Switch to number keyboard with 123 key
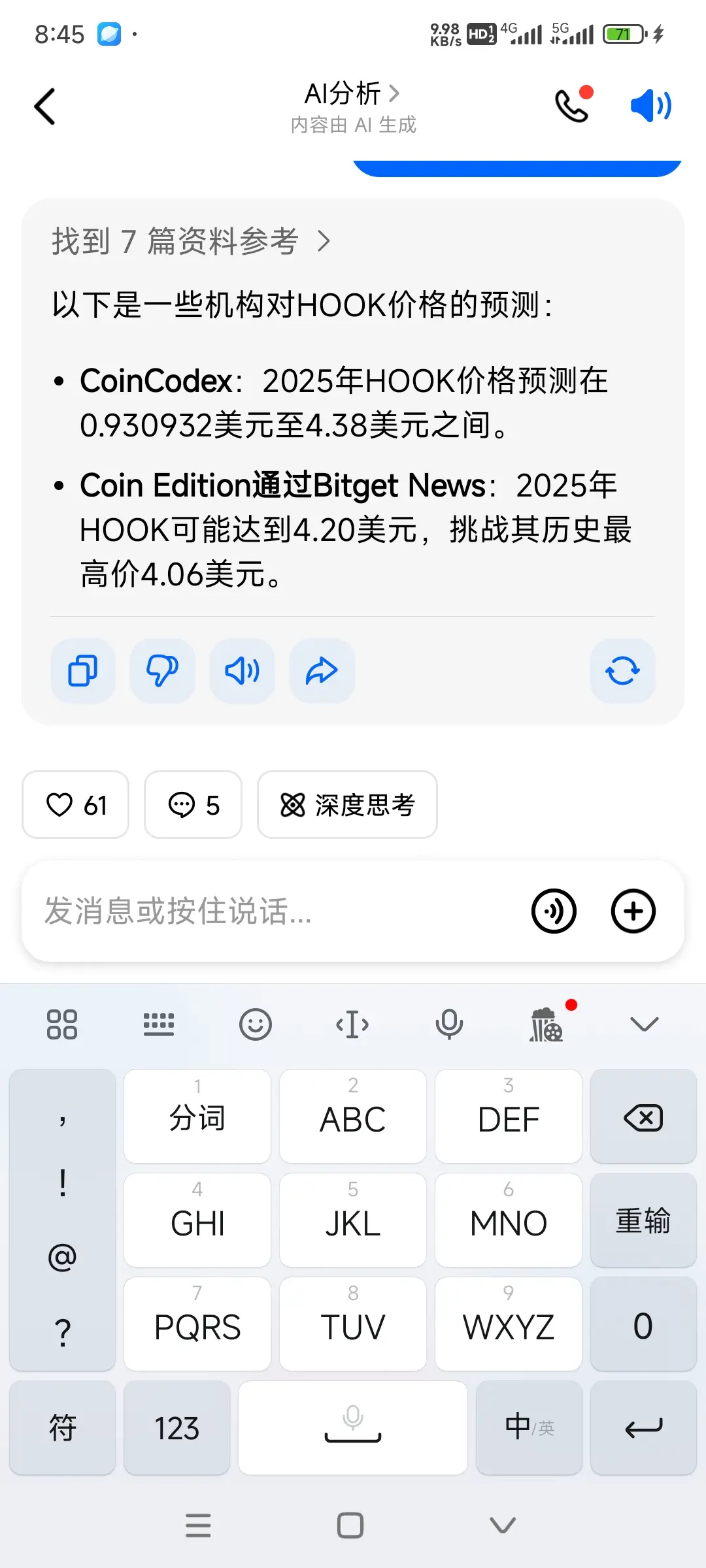 tap(176, 1428)
